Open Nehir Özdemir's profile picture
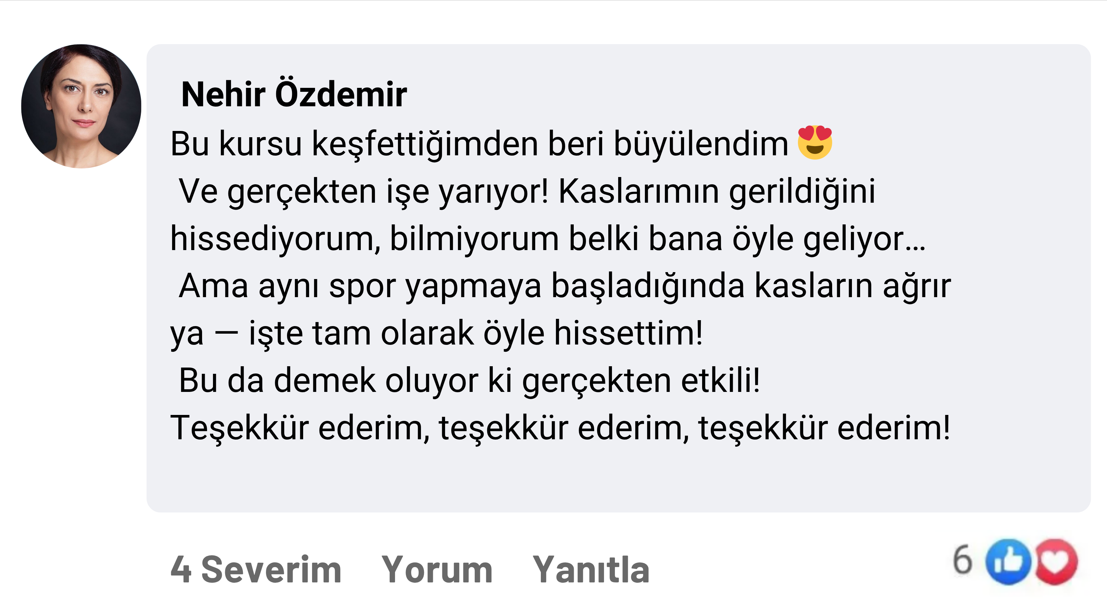The image size is (1107, 599). [x=81, y=105]
